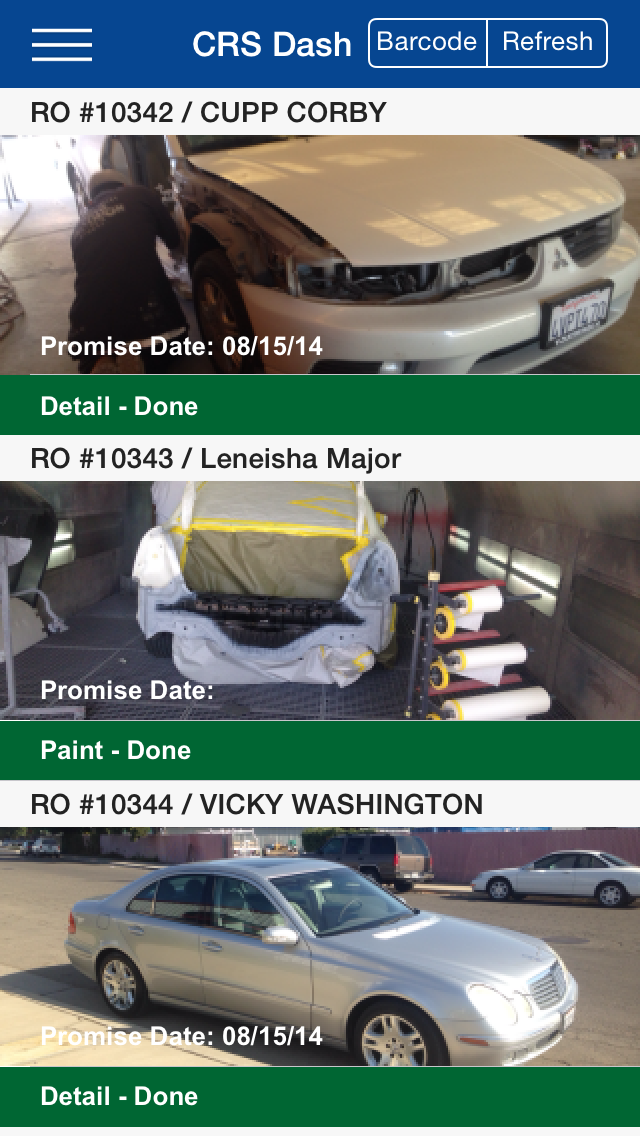
Task: Tap the Barcode button
Action: 427,43
